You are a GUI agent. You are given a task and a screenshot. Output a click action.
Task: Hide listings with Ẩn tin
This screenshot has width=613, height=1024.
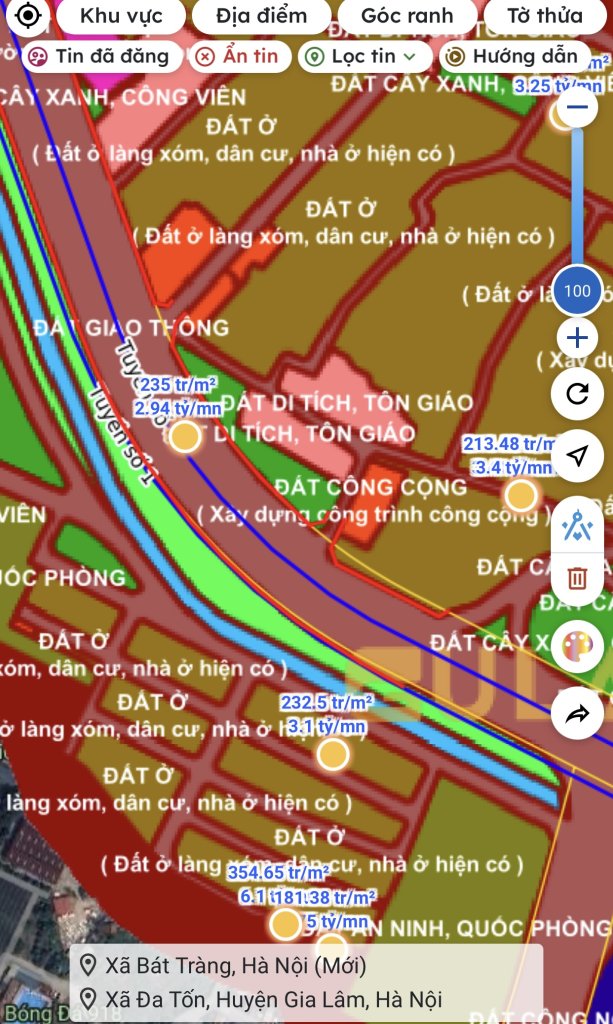(239, 56)
